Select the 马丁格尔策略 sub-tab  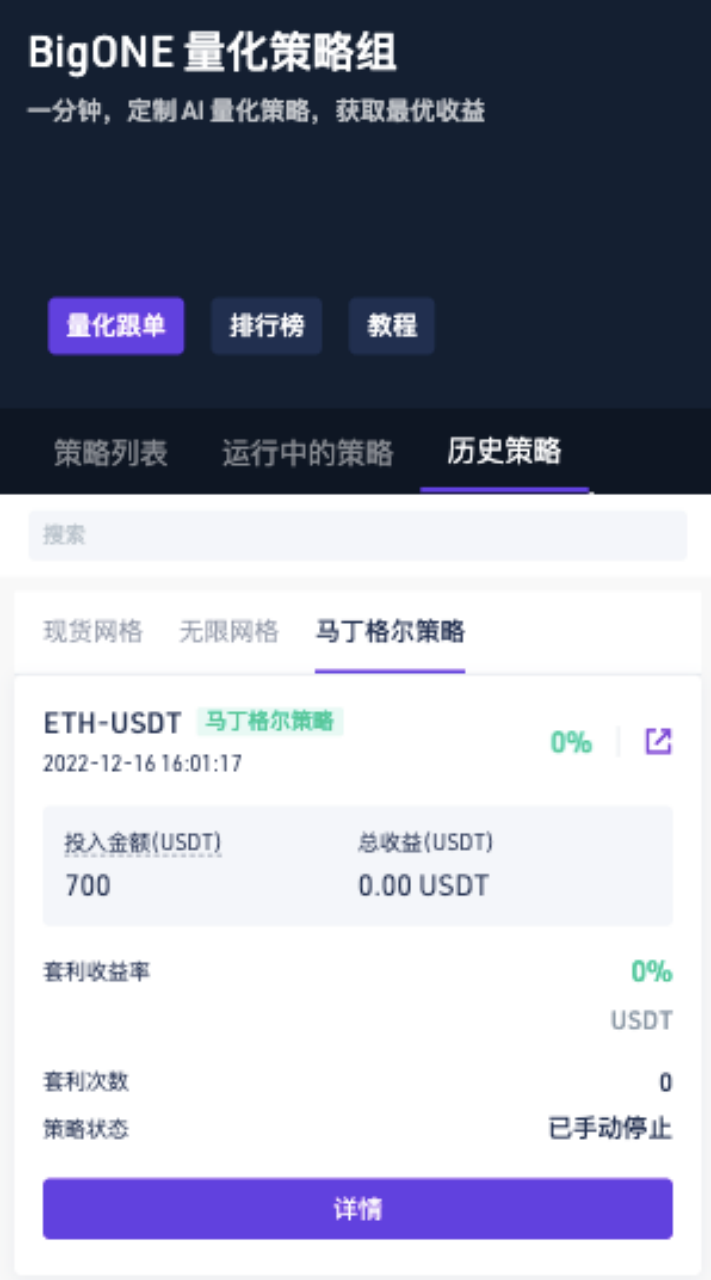[x=390, y=632]
